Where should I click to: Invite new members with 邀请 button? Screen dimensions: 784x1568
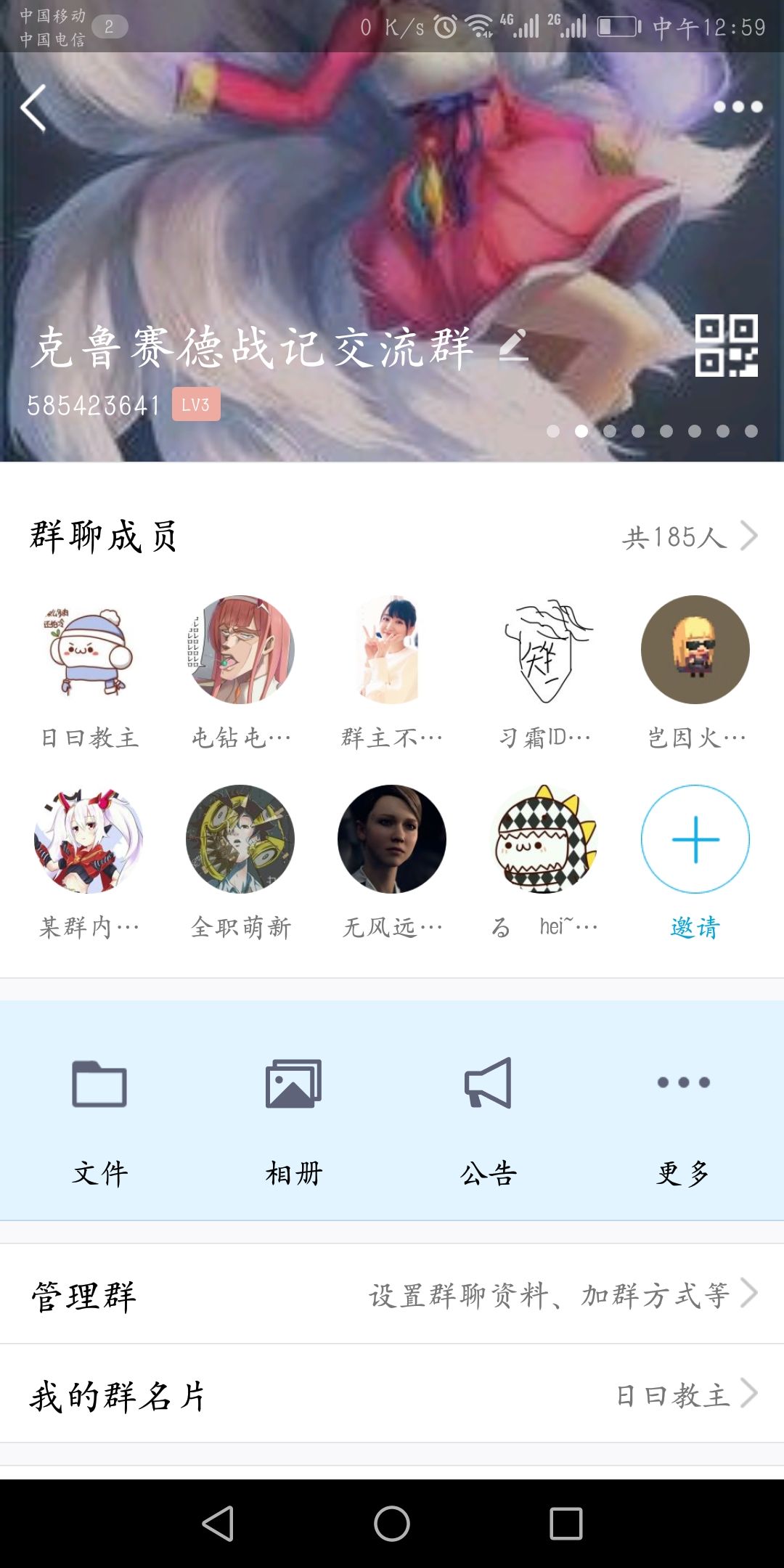[695, 862]
